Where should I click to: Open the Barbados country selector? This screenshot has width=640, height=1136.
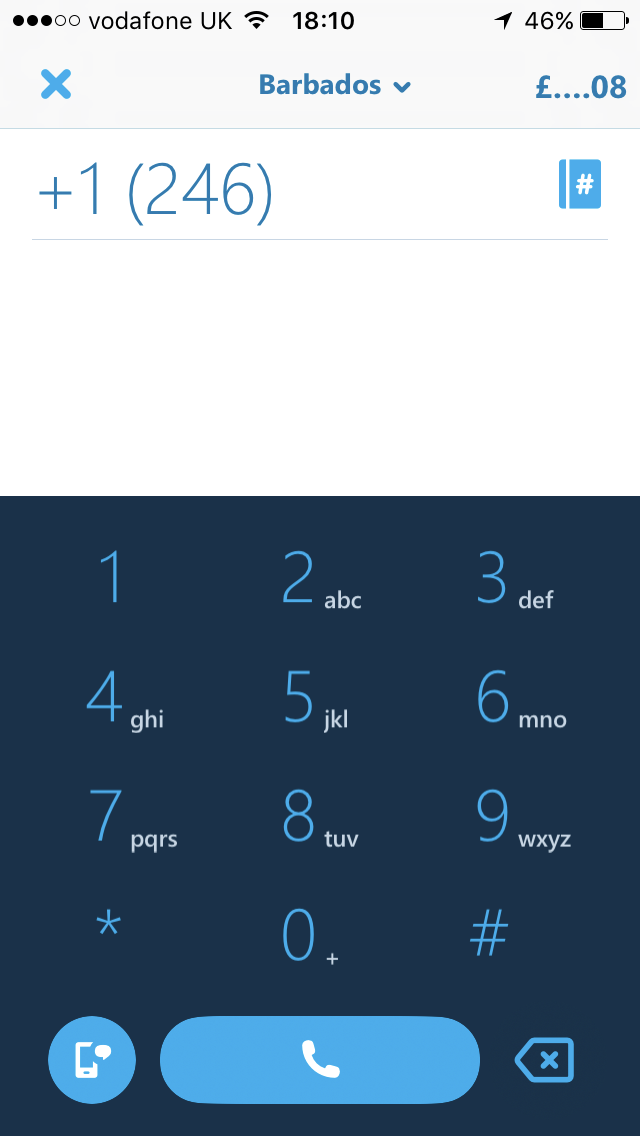pyautogui.click(x=335, y=85)
